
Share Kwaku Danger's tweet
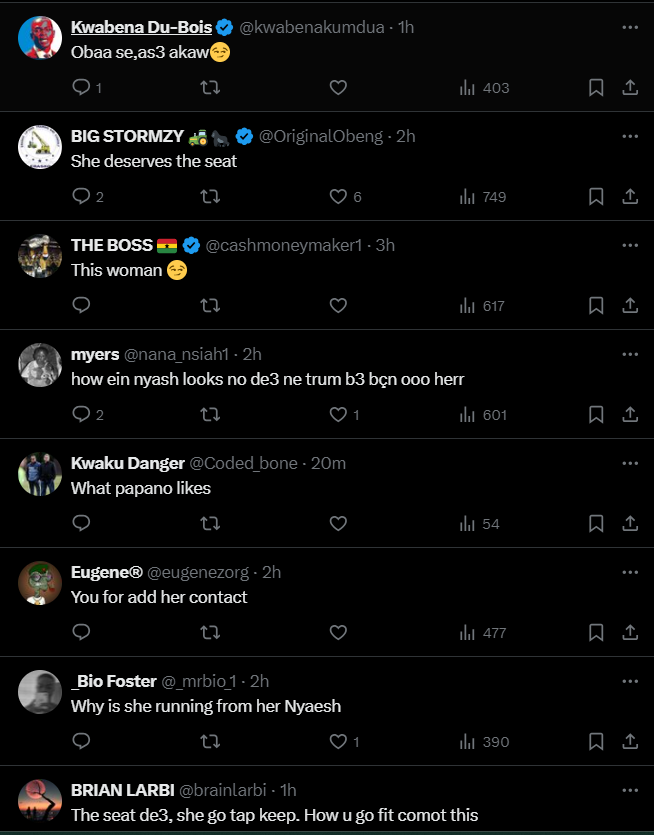coord(630,524)
